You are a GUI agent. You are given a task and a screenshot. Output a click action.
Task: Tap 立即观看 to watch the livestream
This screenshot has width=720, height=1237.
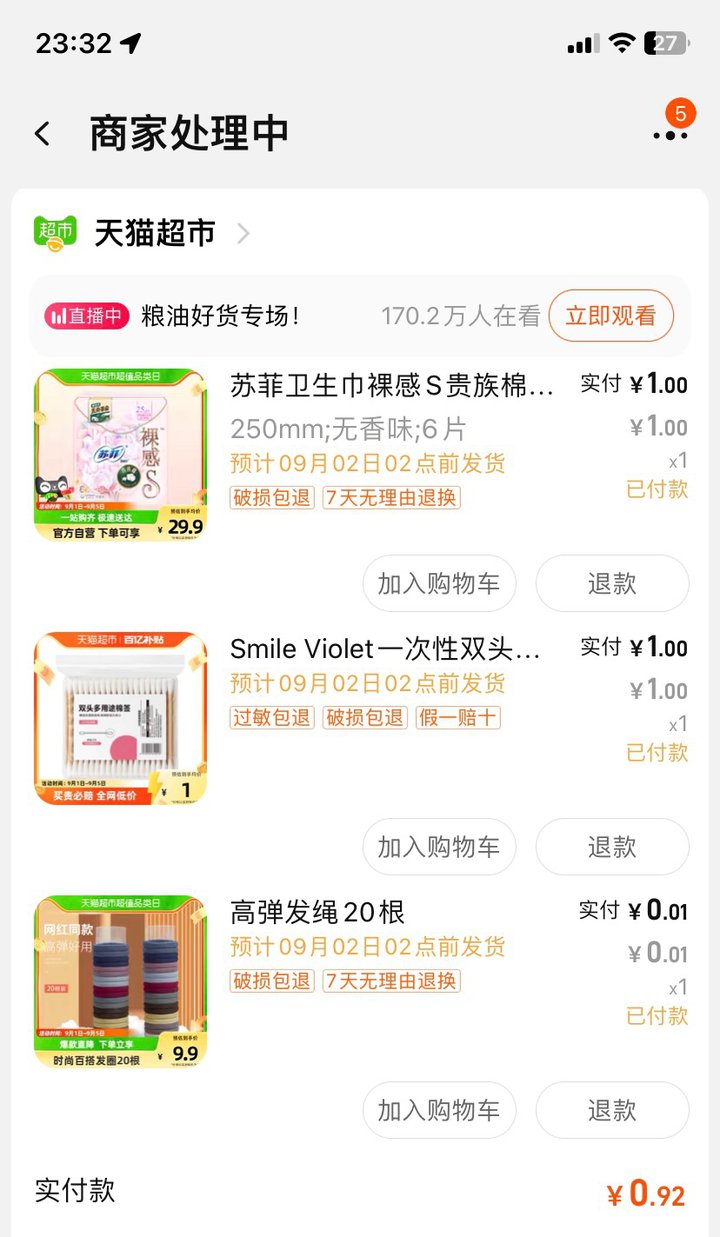[x=611, y=316]
